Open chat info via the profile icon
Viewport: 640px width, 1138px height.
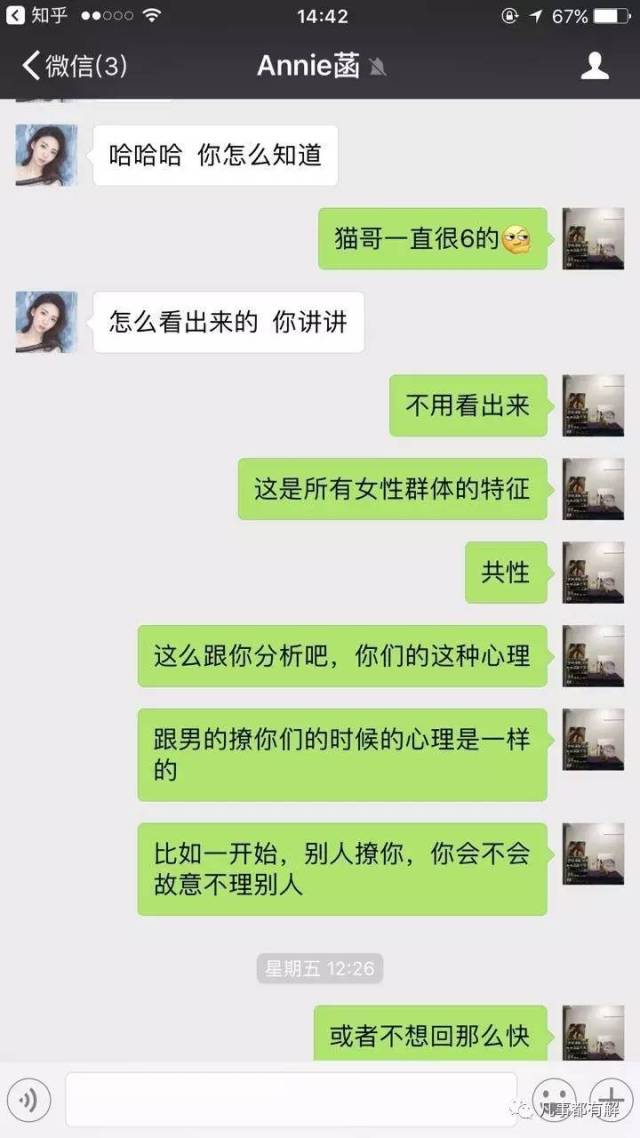[594, 66]
